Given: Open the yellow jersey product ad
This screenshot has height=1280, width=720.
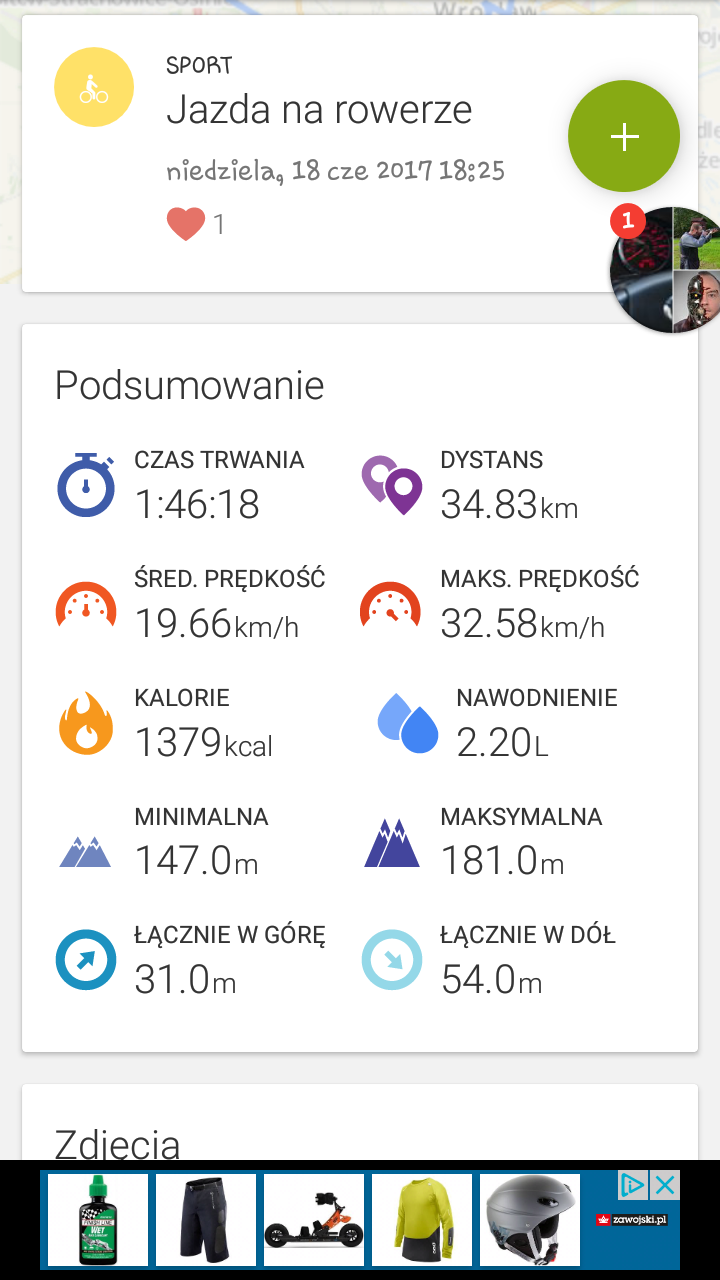Looking at the screenshot, I should pos(422,1220).
